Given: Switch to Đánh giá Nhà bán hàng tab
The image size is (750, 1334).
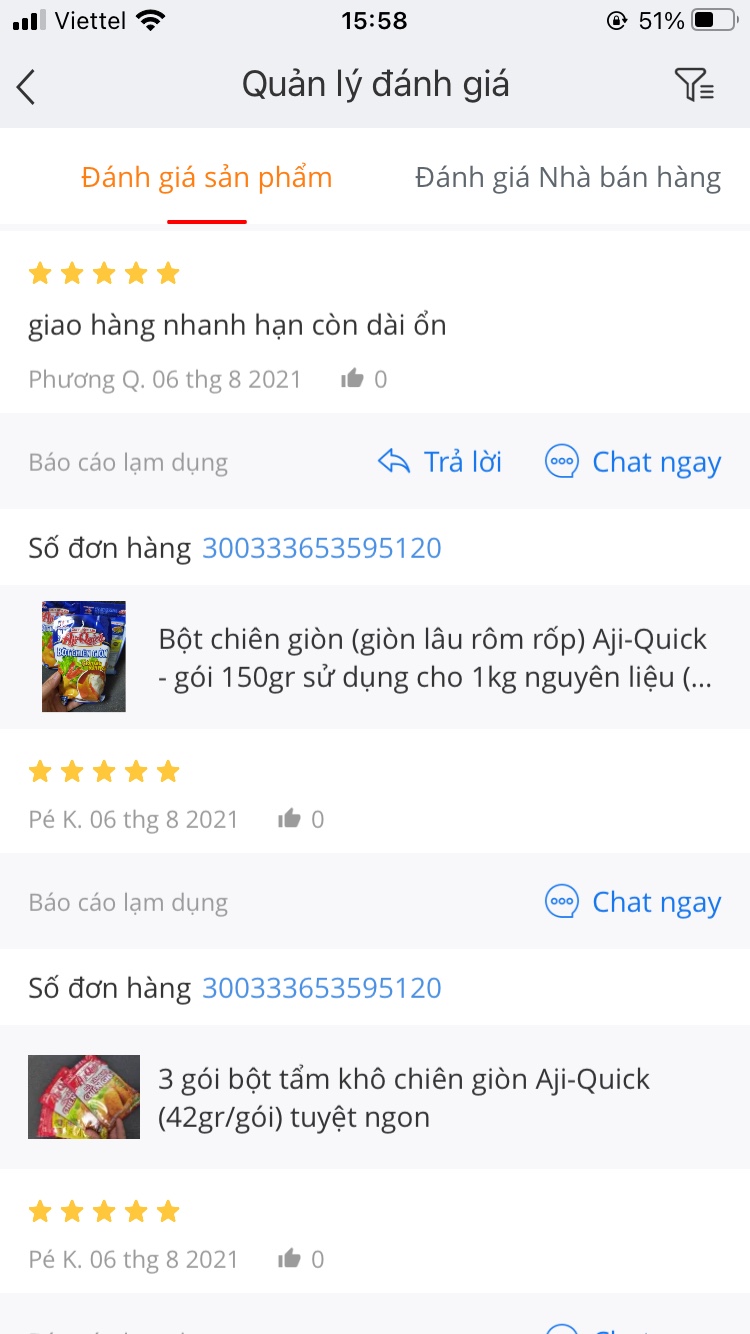Looking at the screenshot, I should coord(567,178).
